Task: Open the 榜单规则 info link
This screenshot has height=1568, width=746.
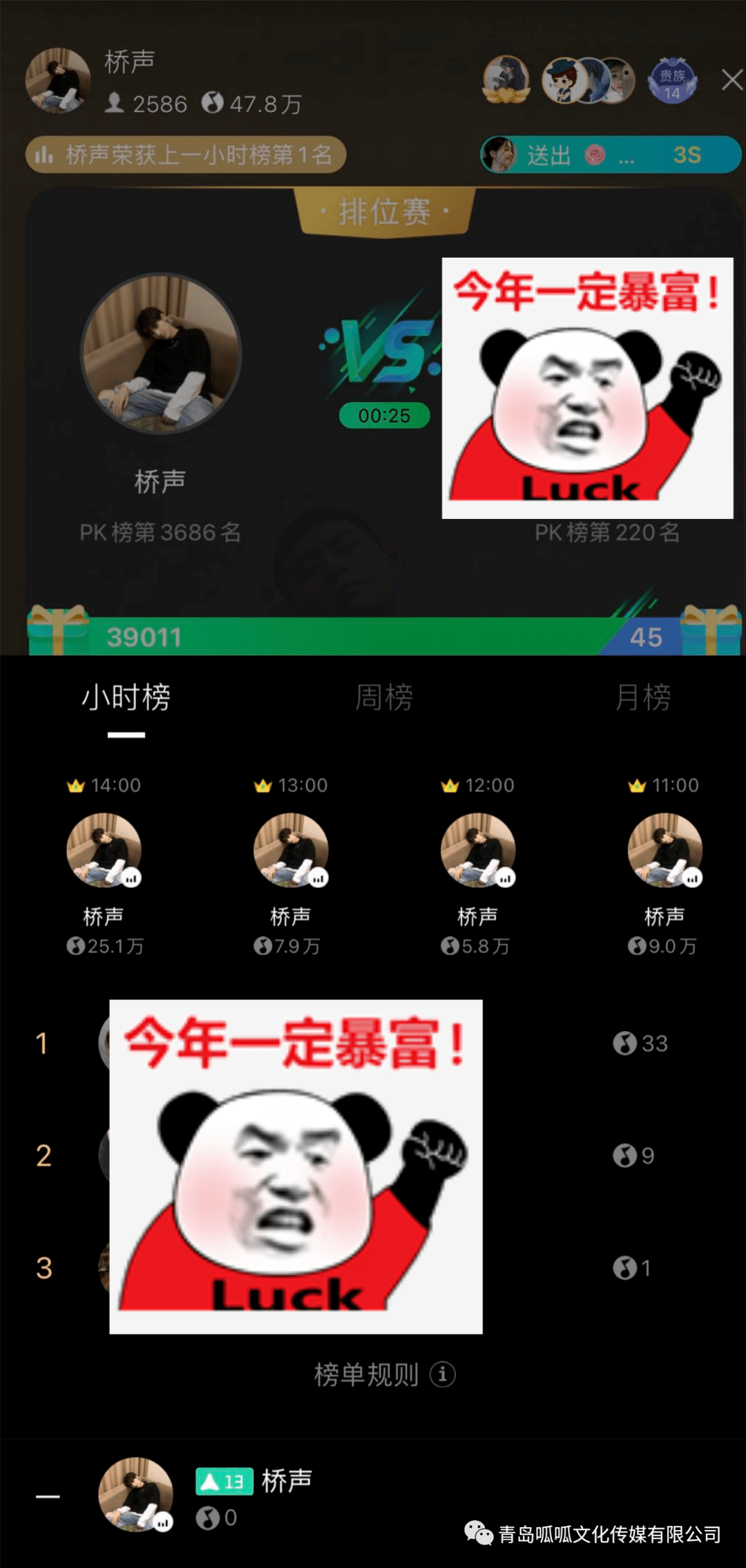Action: tap(384, 1375)
